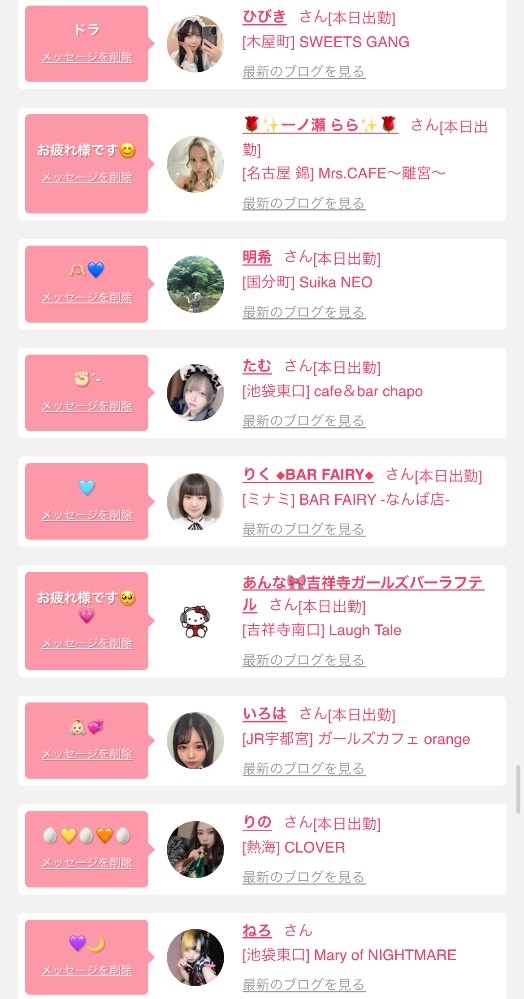Open ひびき's profile name link
Screen dimensions: 524x999
(x=265, y=17)
